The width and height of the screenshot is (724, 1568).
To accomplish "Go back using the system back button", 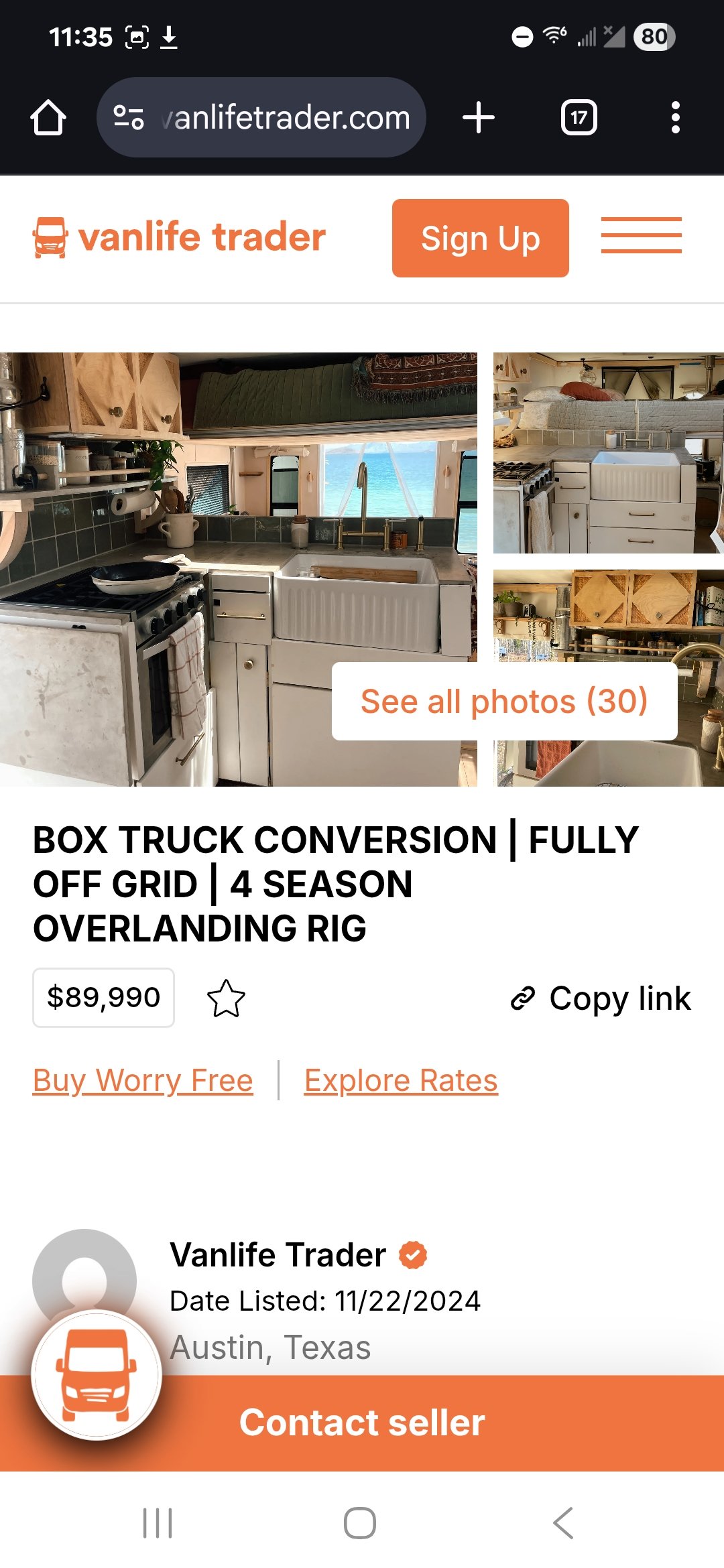I will (563, 1523).
